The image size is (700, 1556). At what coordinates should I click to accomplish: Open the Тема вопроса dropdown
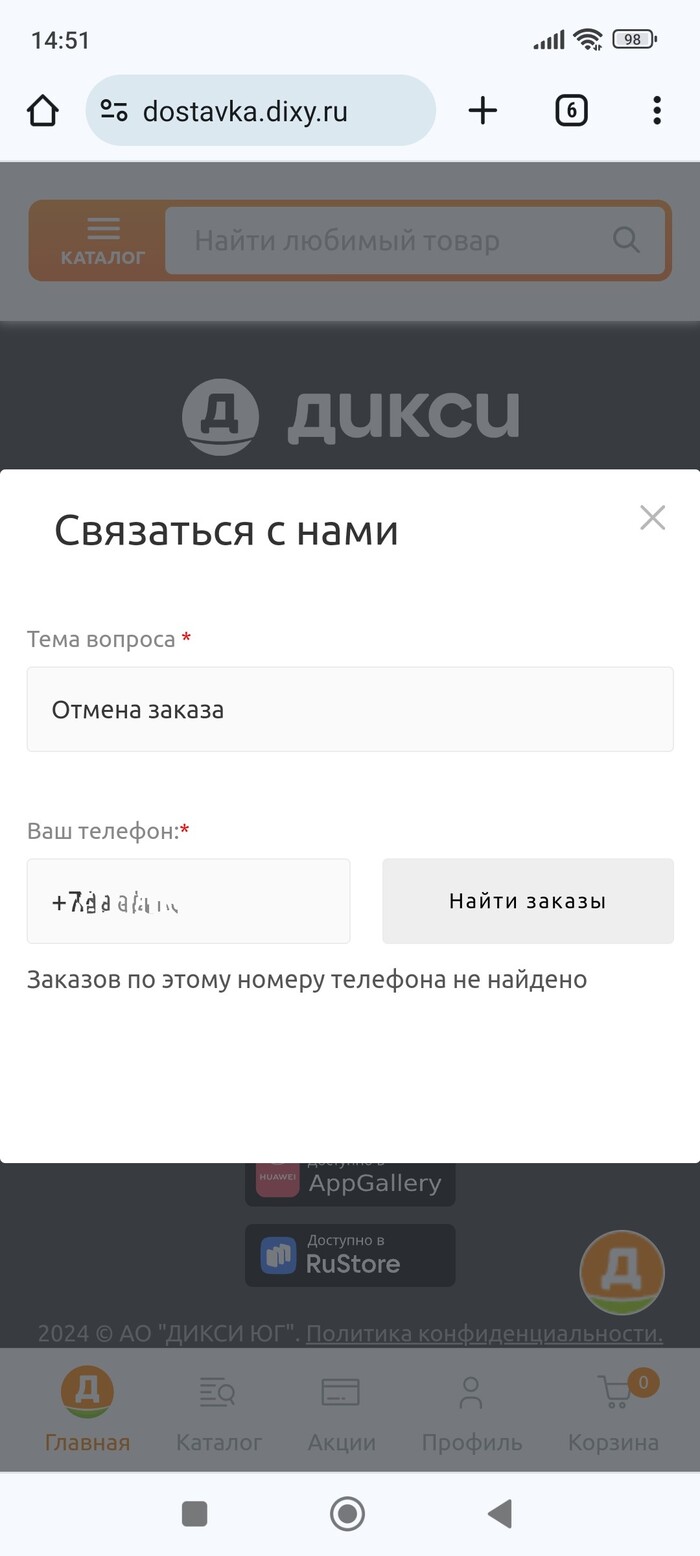coord(350,709)
